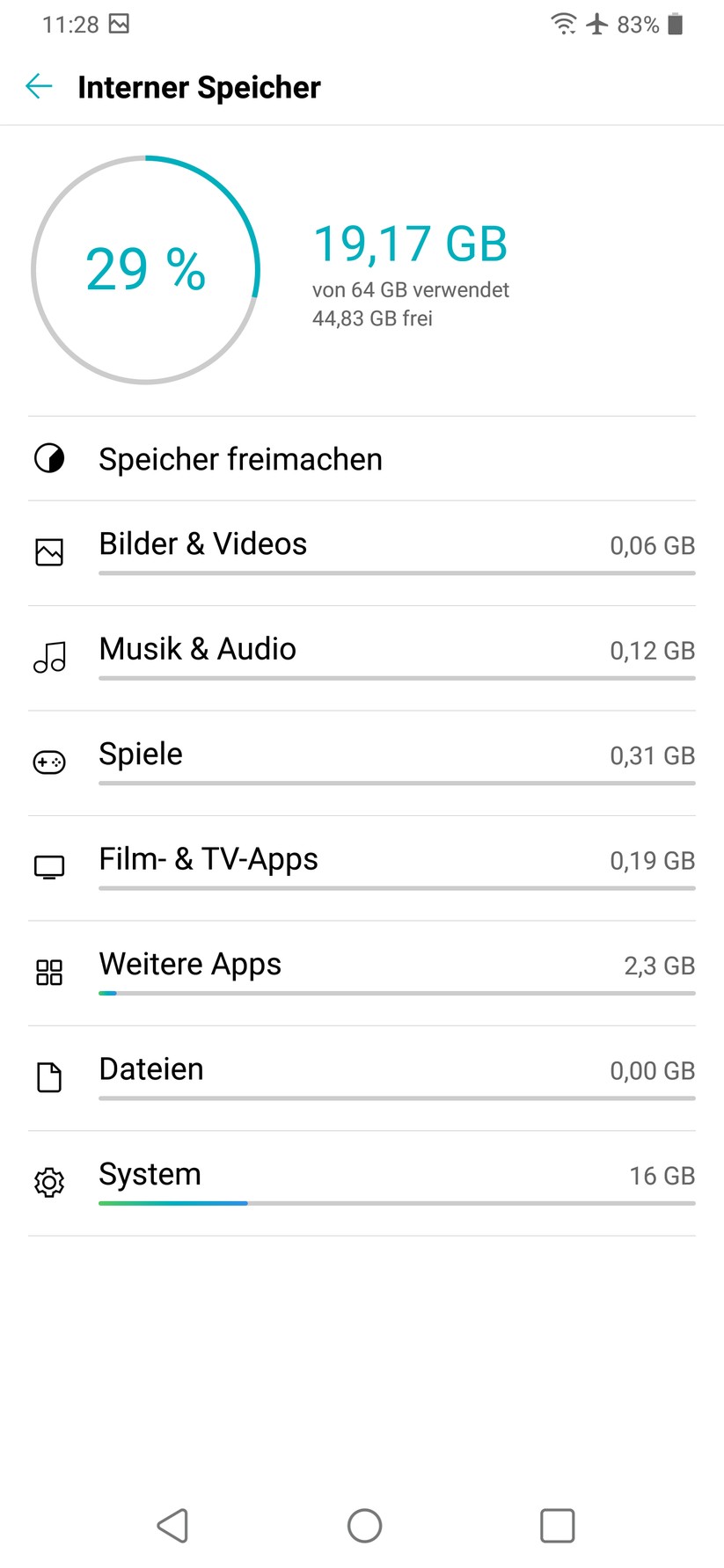Tap the circular home navigation button
The height and width of the screenshot is (1568, 724).
tap(364, 1526)
